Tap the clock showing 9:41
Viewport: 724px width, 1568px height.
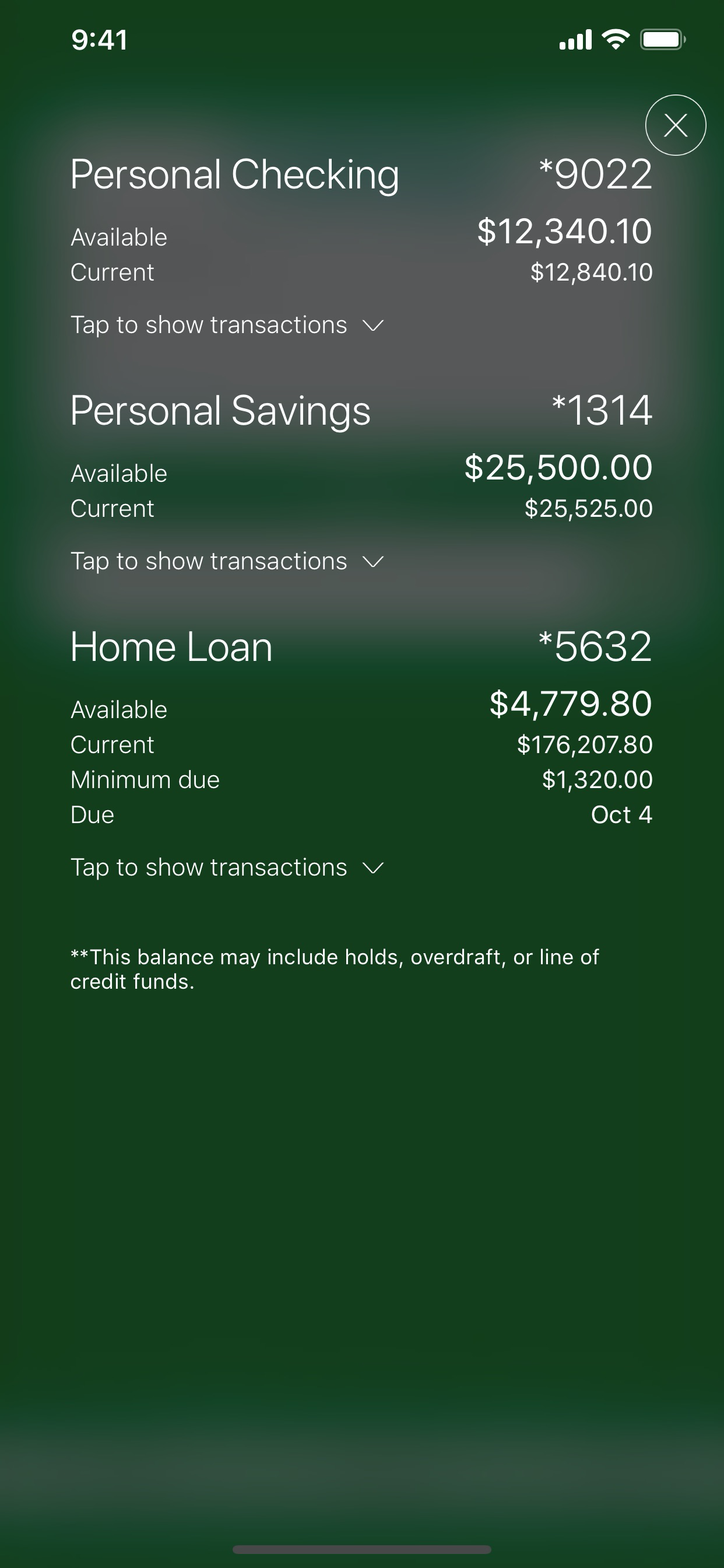(x=99, y=40)
